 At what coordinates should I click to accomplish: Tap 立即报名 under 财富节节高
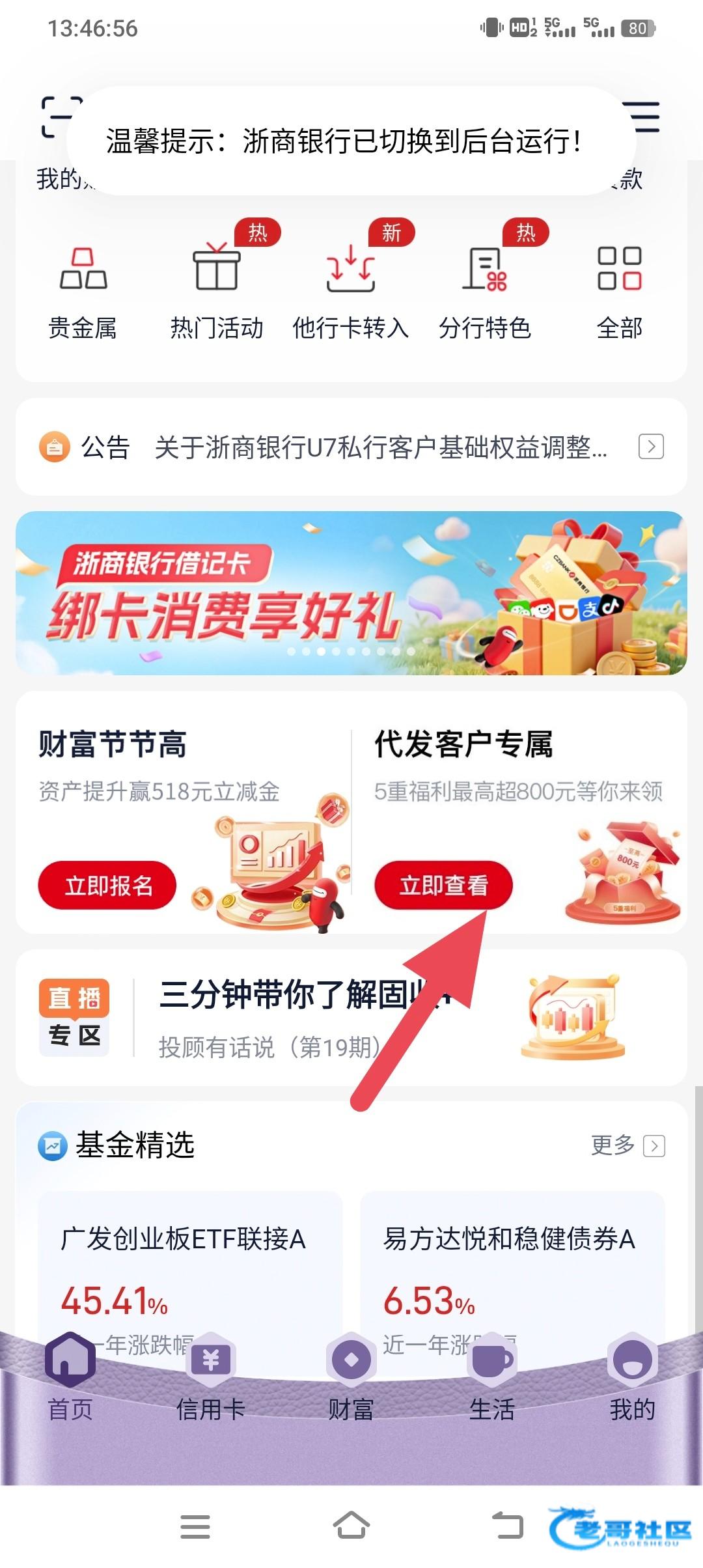(107, 885)
